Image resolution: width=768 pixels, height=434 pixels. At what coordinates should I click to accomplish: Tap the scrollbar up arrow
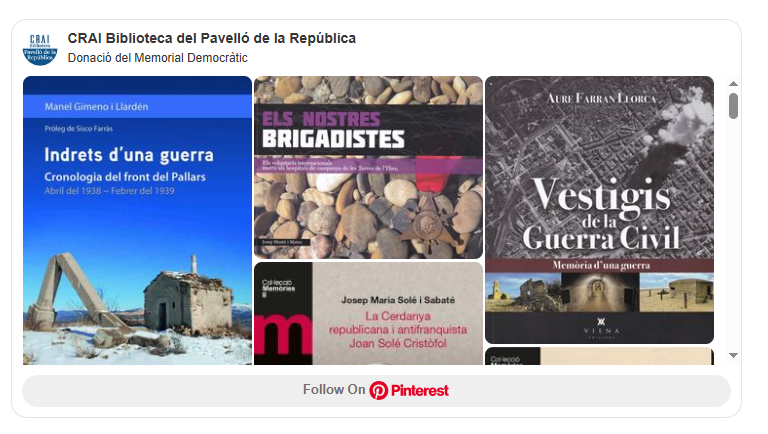click(733, 84)
